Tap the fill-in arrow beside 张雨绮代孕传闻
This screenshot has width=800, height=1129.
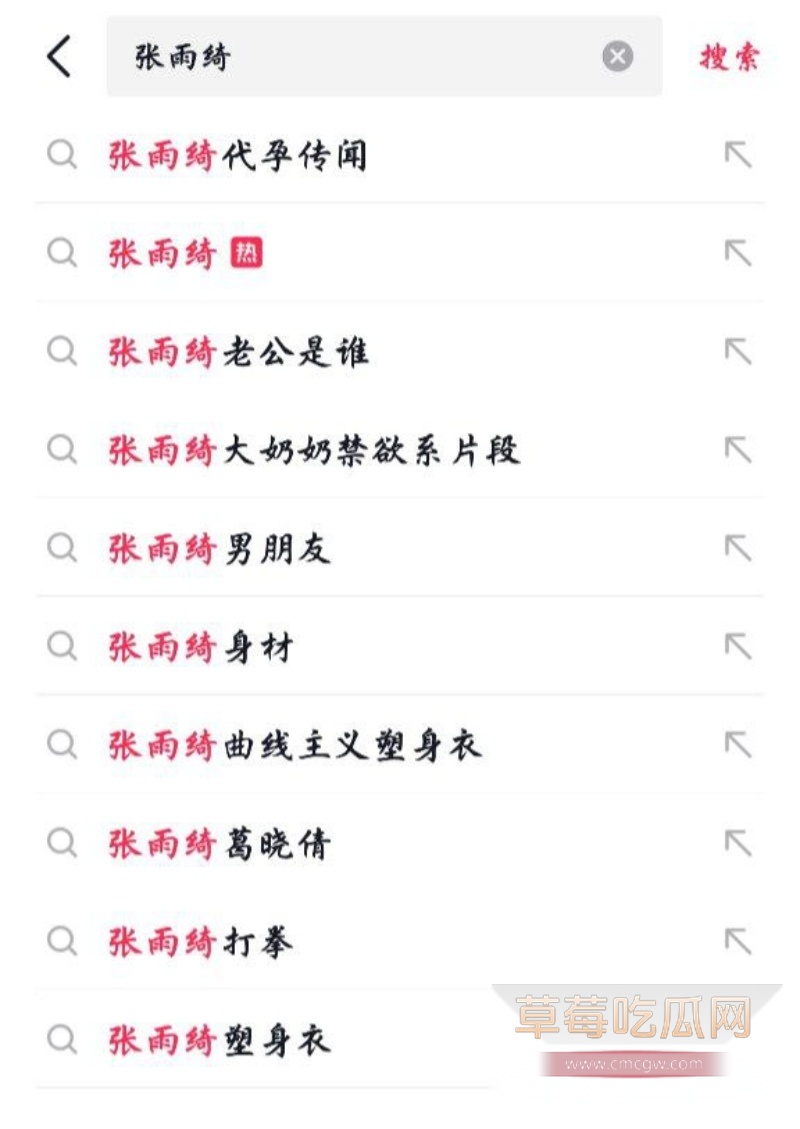738,155
